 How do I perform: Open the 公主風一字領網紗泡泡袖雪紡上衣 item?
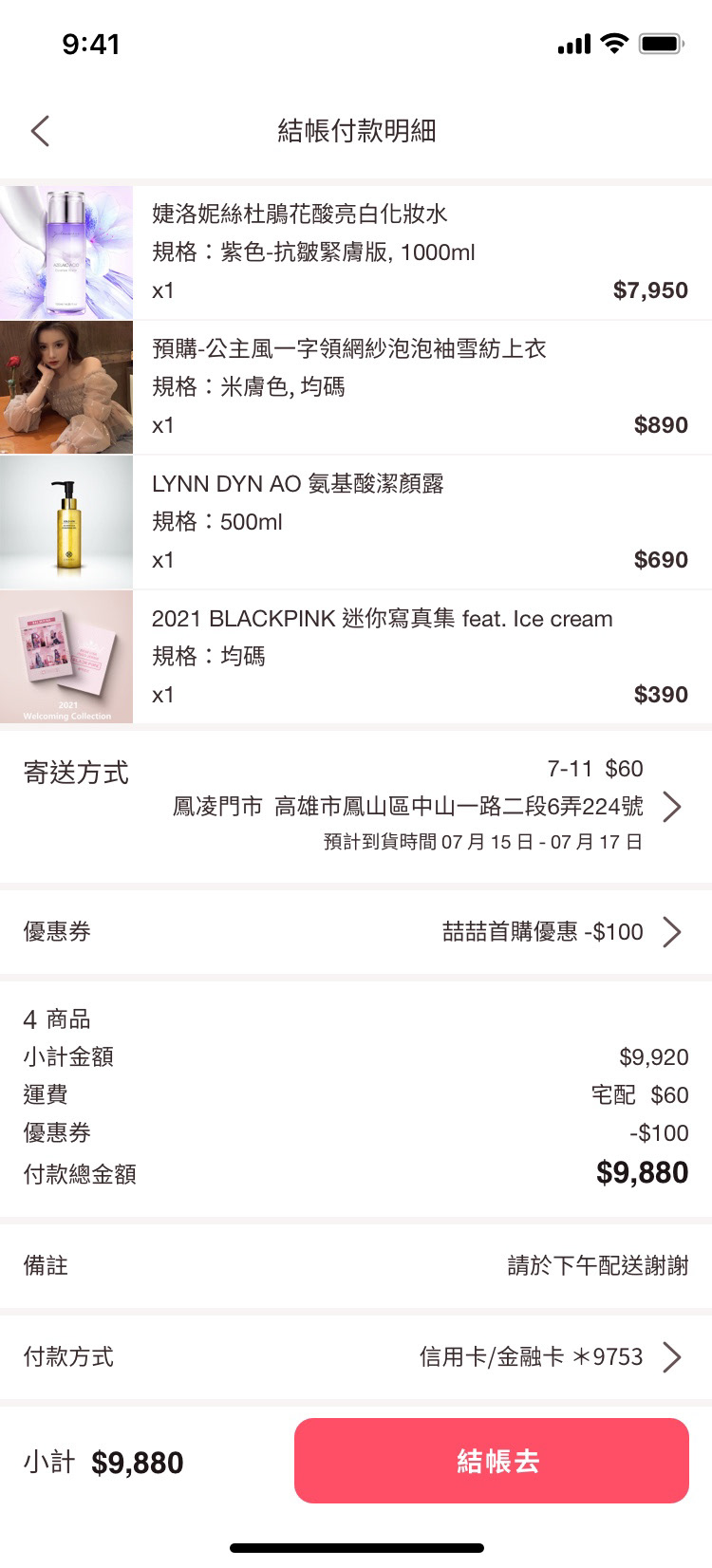click(356, 387)
